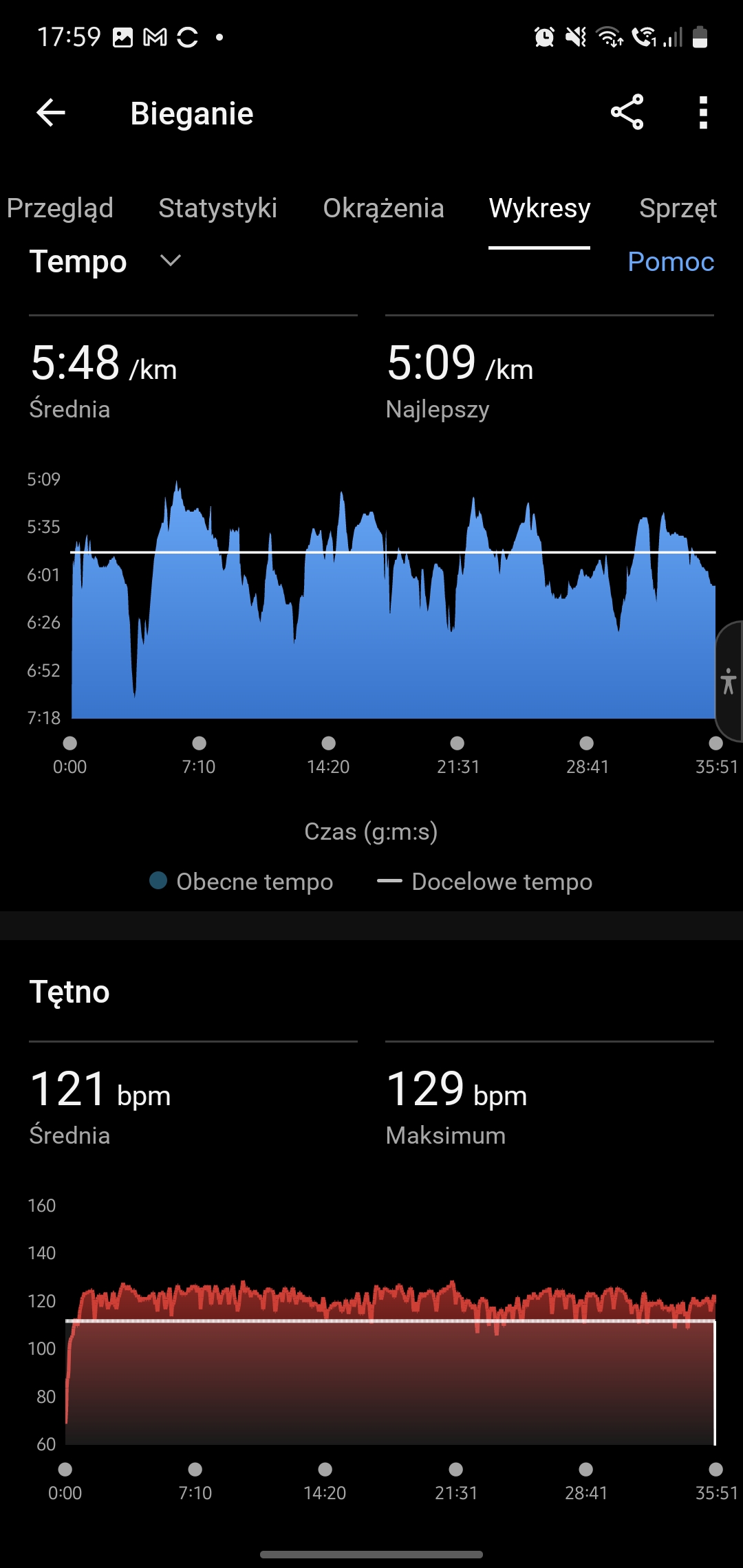
Task: Select the Okrążenia tab
Action: (383, 208)
